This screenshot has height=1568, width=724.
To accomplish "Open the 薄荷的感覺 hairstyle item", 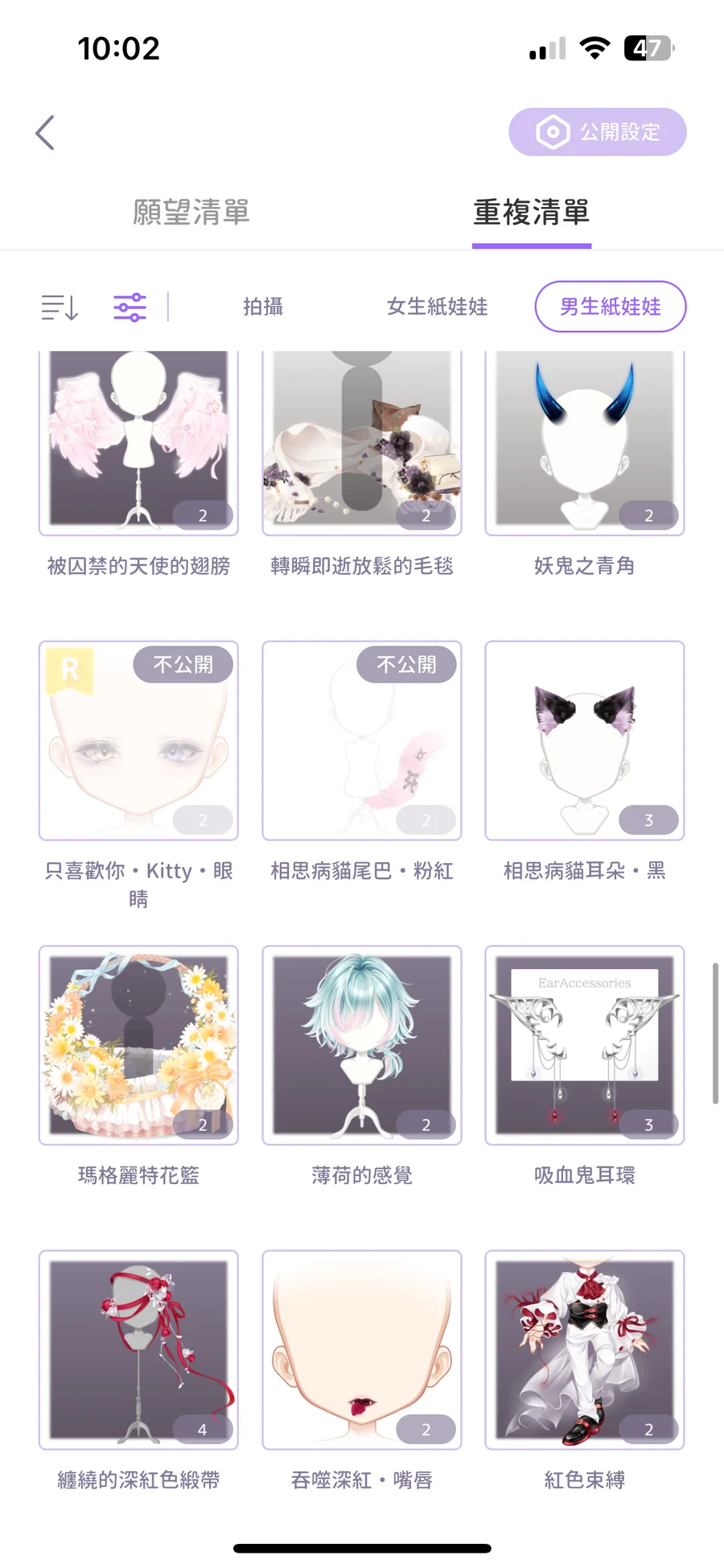I will 361,1045.
